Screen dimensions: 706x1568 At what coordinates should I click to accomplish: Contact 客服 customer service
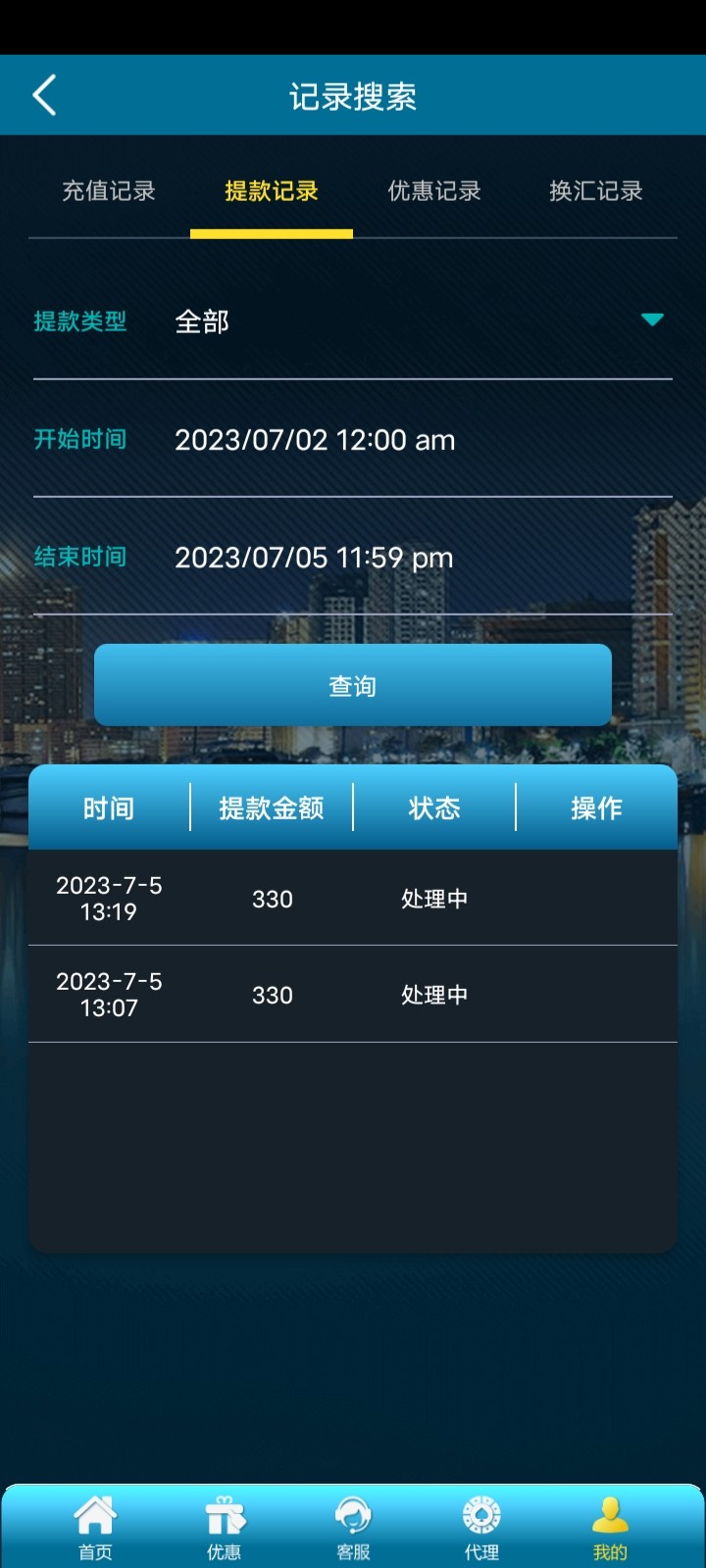[x=353, y=1527]
